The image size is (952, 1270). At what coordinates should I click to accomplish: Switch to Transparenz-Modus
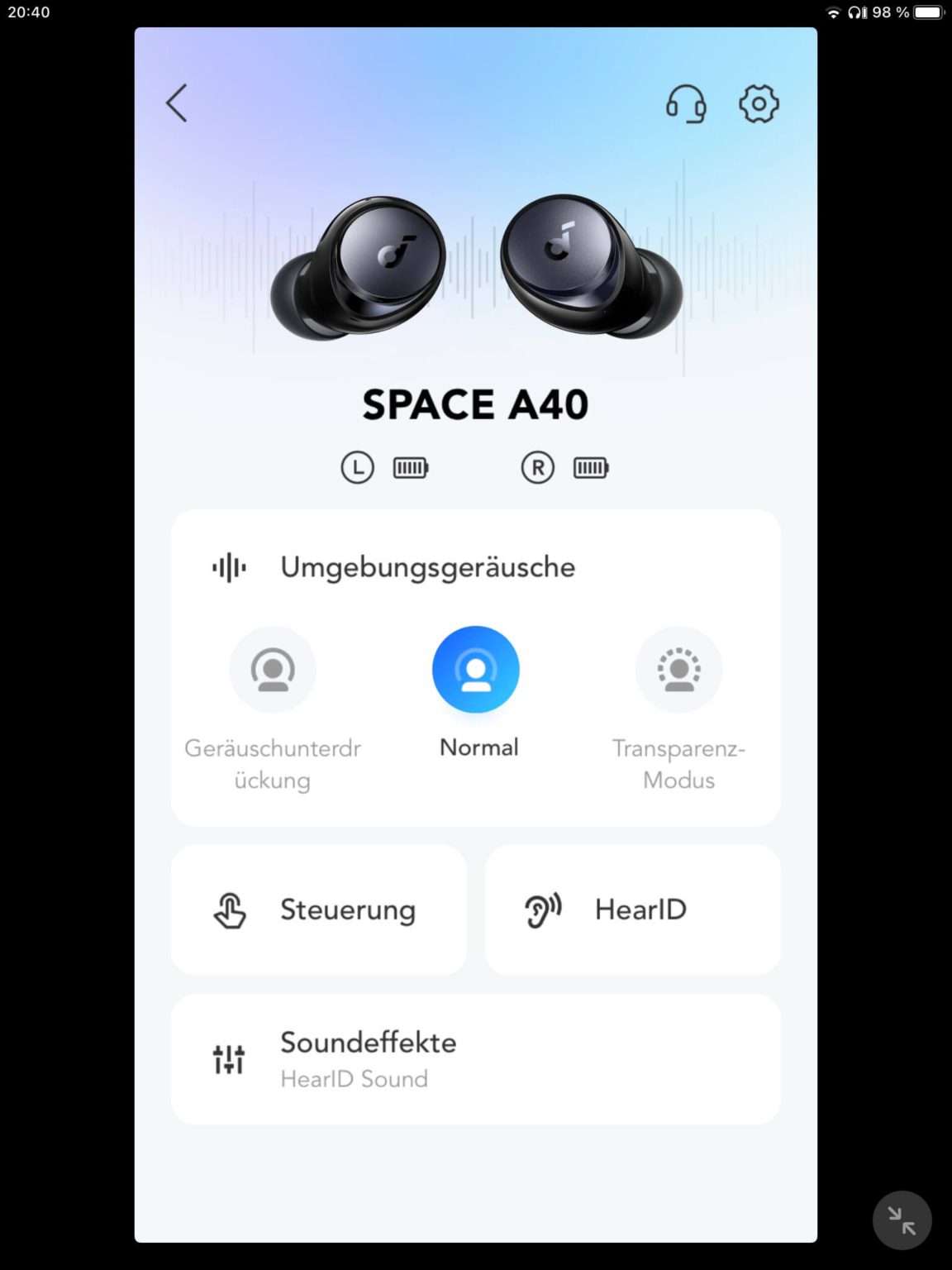click(x=678, y=670)
